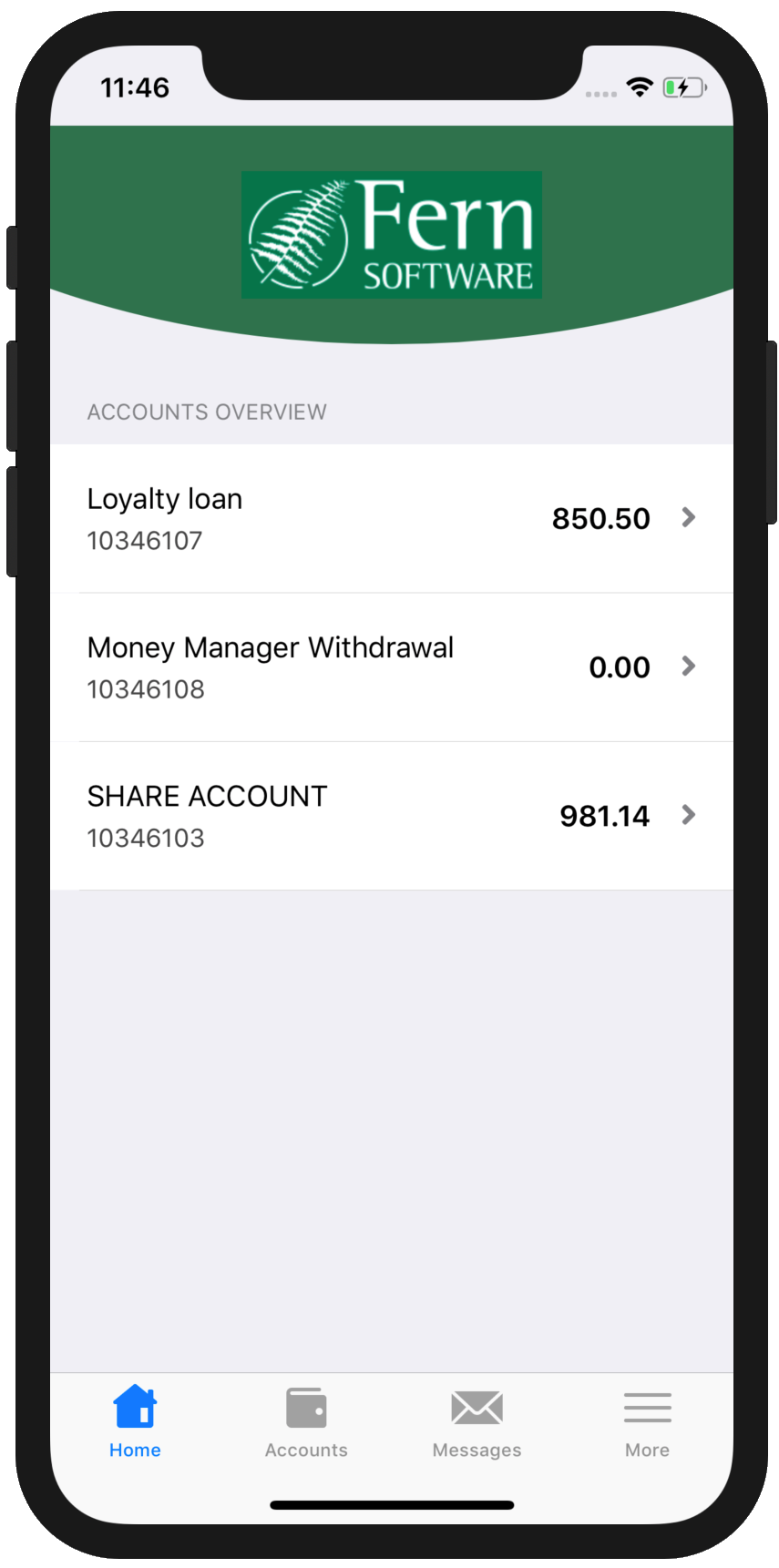Open the Messages tab

point(477,1421)
